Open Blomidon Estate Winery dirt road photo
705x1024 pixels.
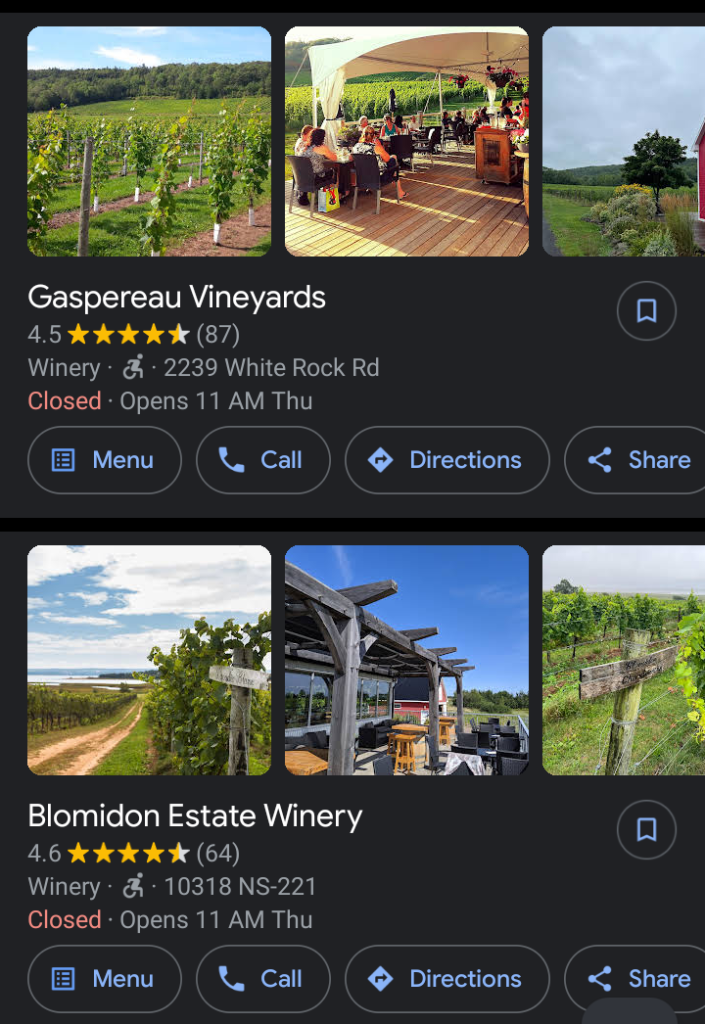(149, 660)
